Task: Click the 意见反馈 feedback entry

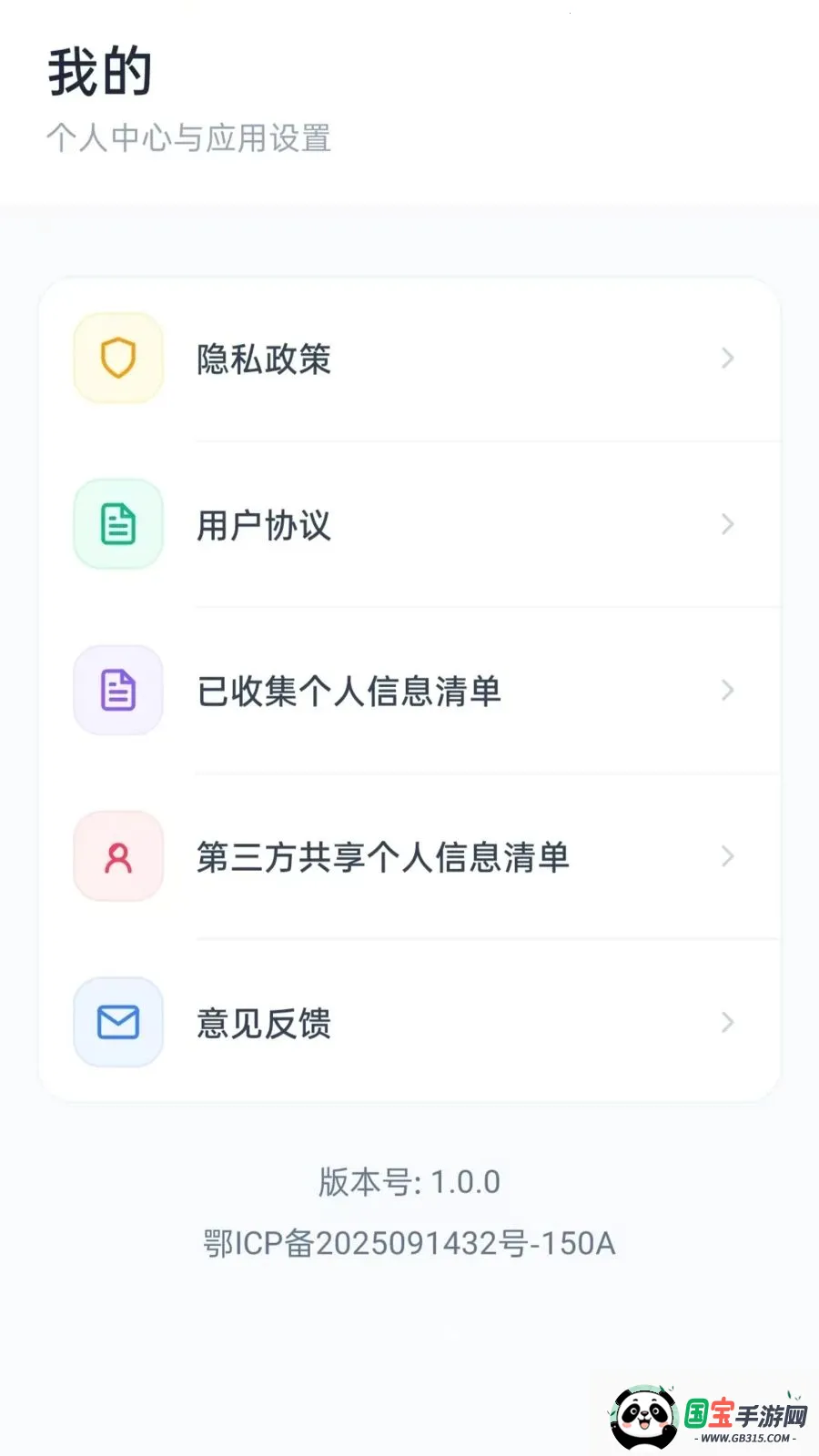Action: pyautogui.click(x=261, y=1023)
